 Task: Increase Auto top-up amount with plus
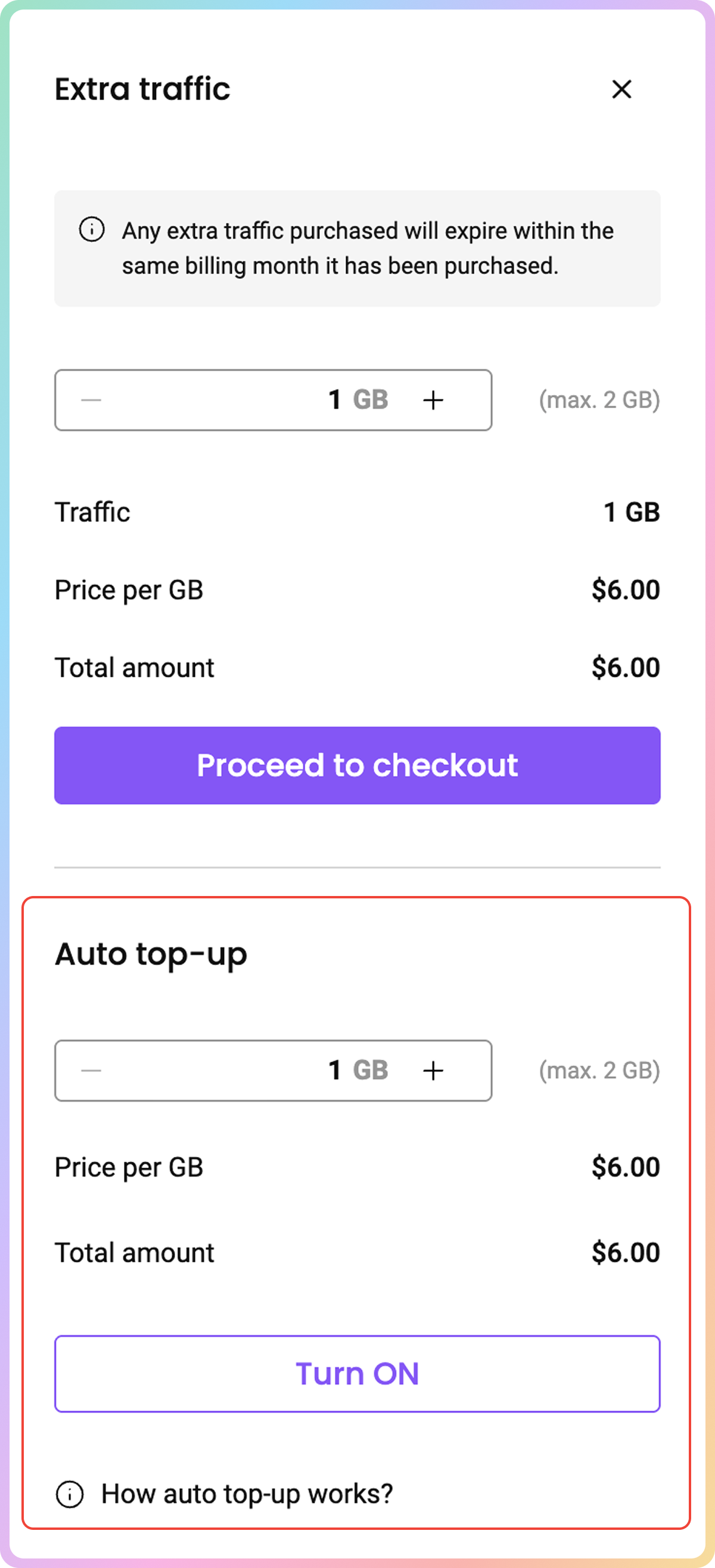(x=433, y=1071)
